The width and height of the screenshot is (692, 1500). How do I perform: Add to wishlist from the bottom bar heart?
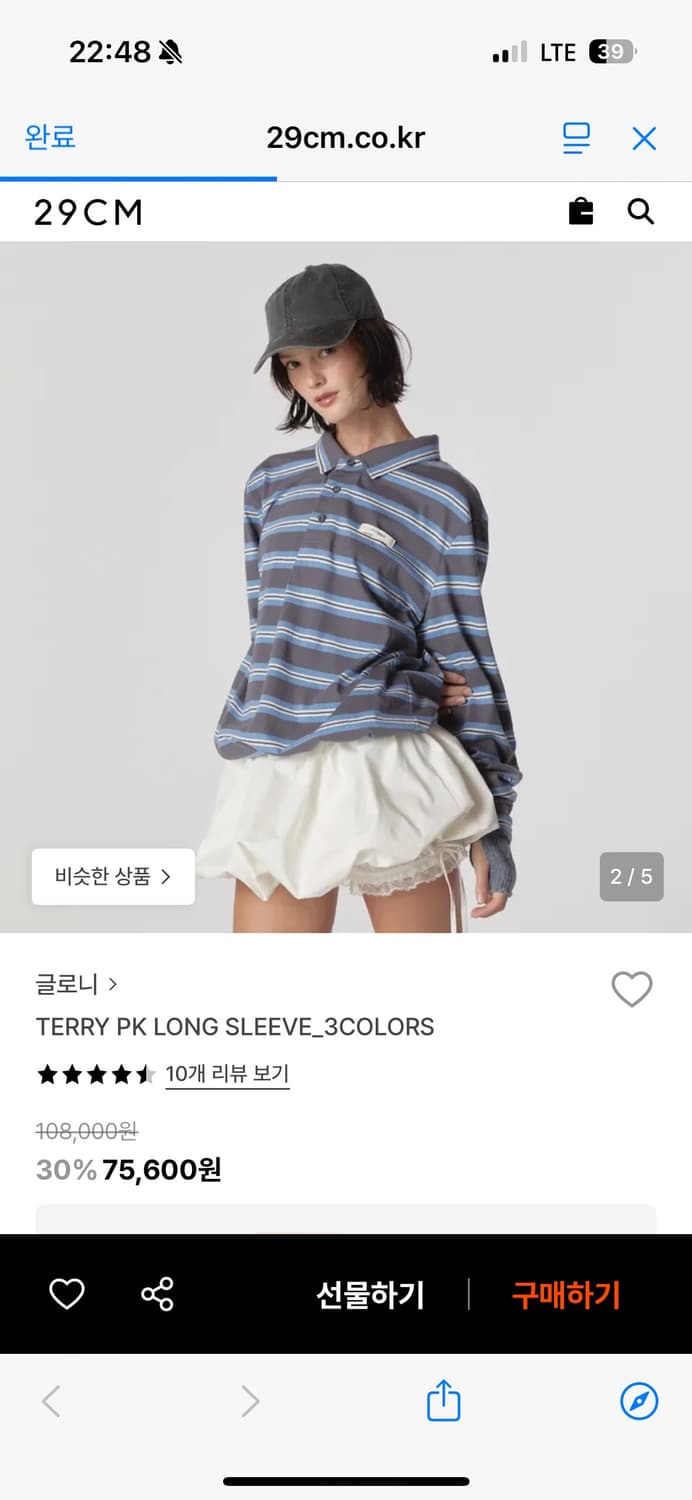(x=67, y=1294)
